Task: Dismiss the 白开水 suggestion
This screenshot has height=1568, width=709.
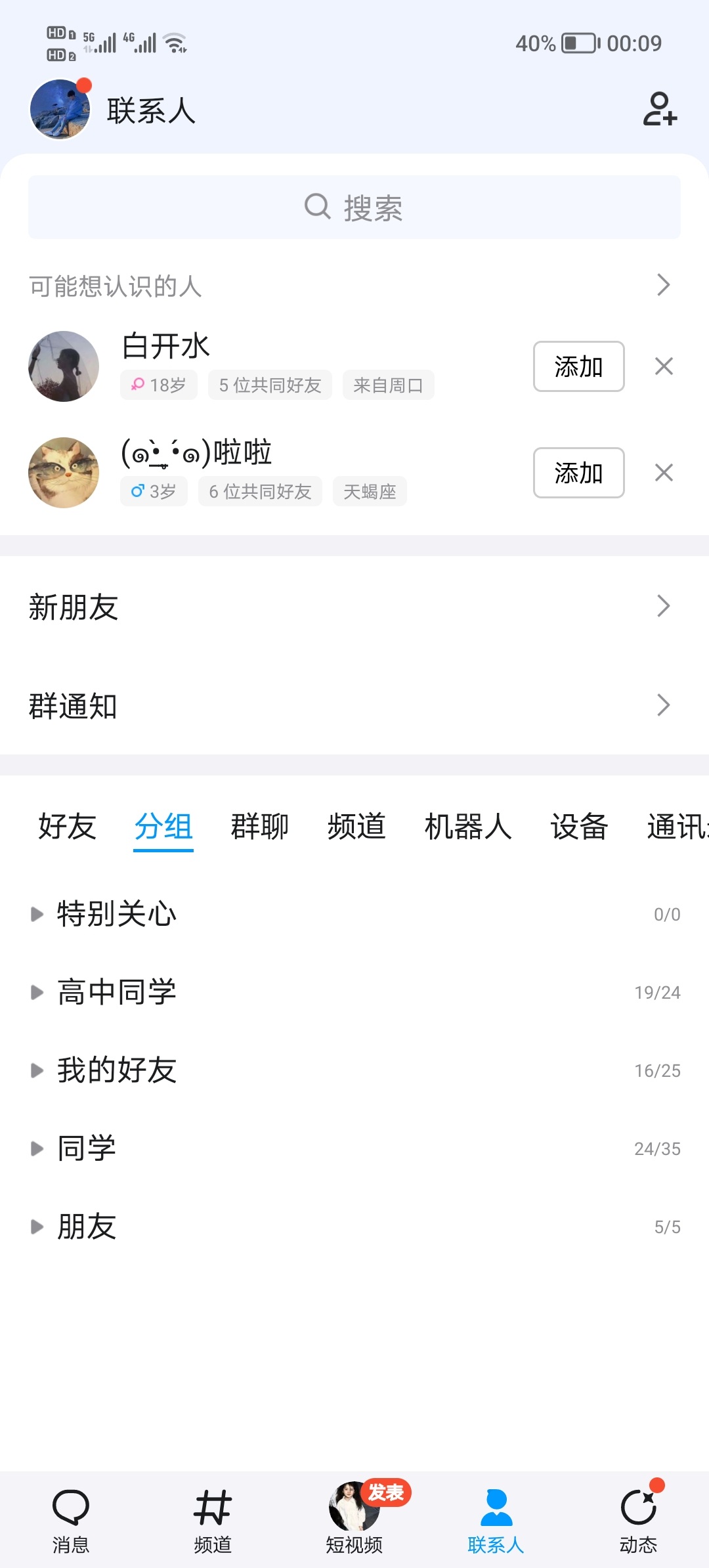Action: click(x=664, y=366)
